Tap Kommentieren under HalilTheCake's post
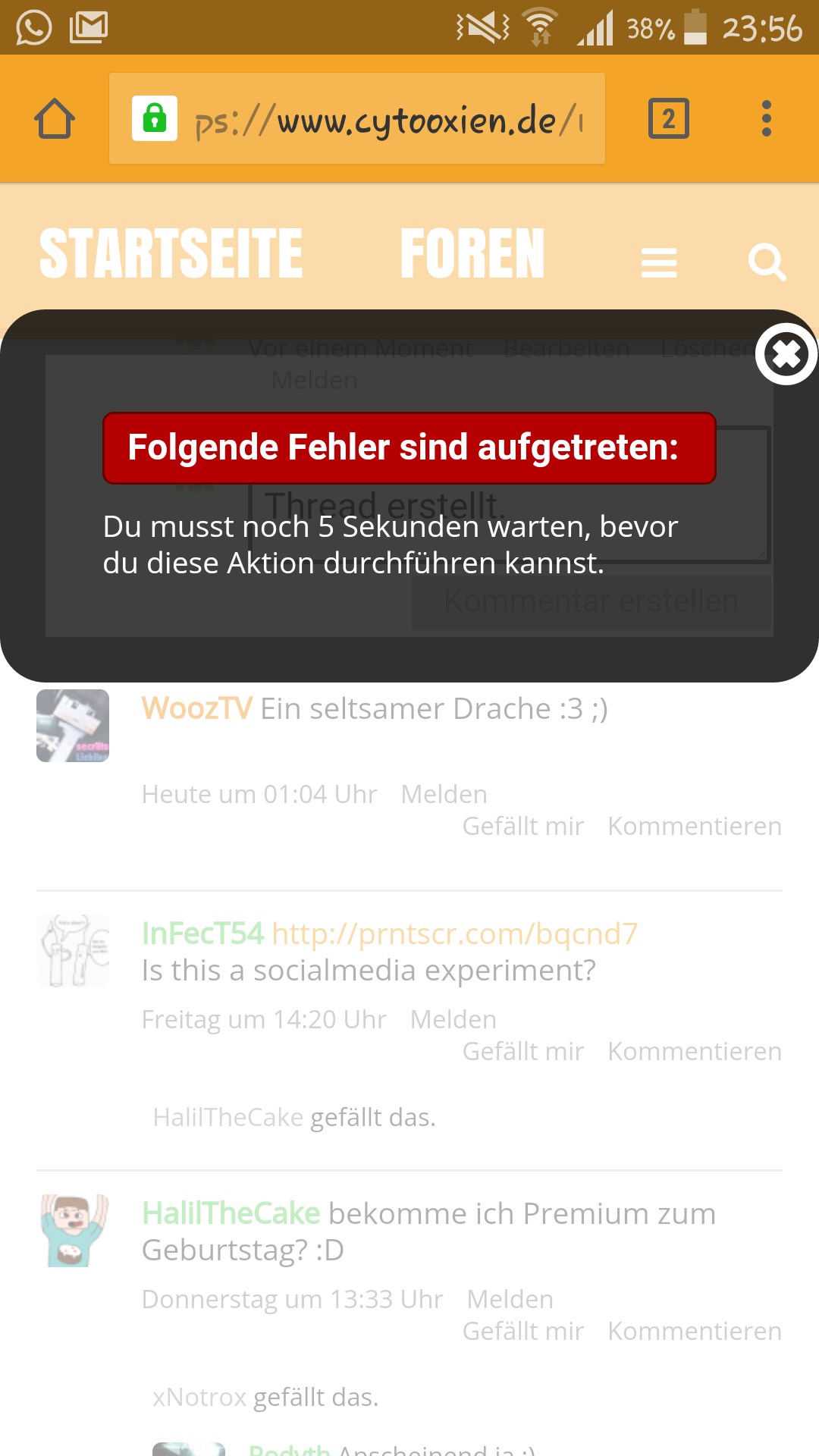Image resolution: width=819 pixels, height=1456 pixels. point(695,1331)
